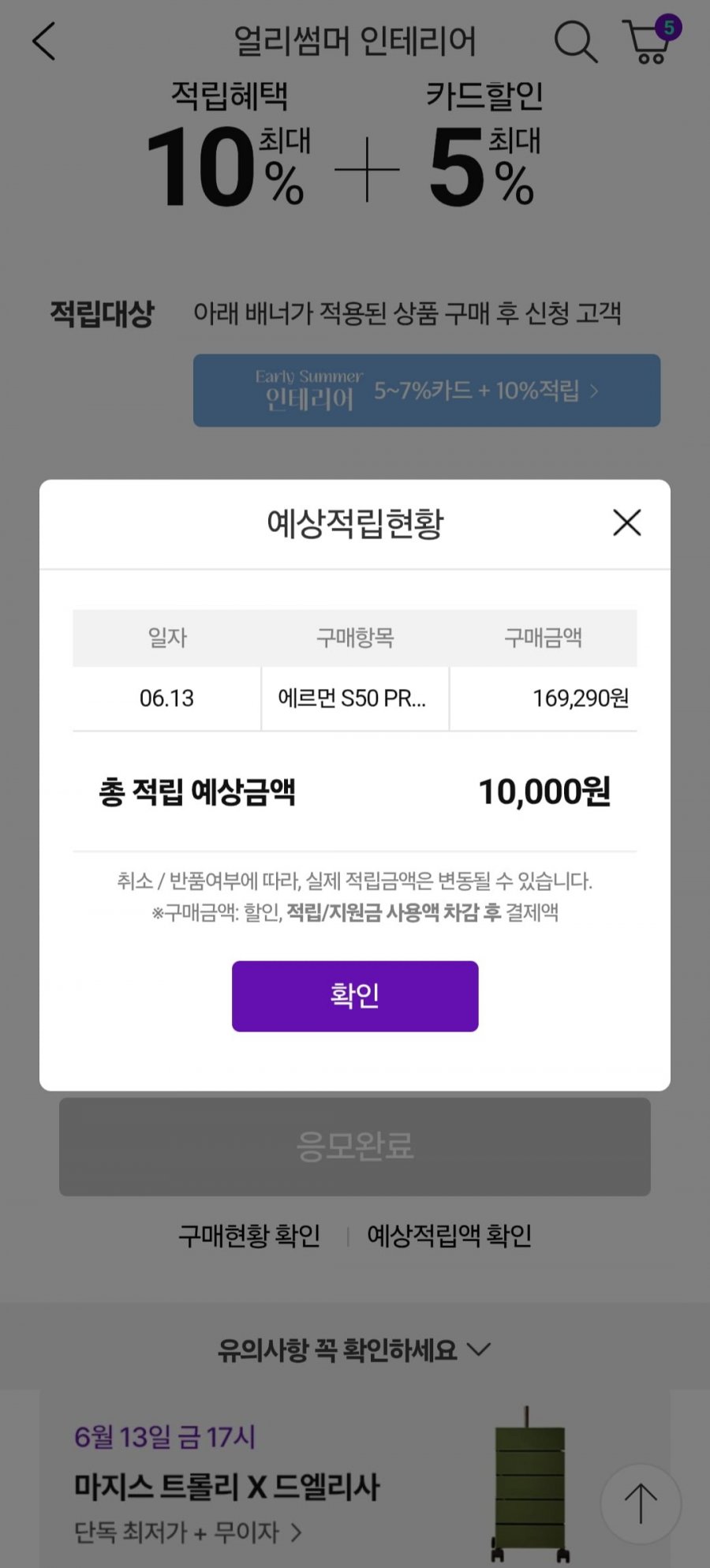Expand 유의사항 꼭 확인하세요 section
The height and width of the screenshot is (1568, 710).
click(x=355, y=1350)
